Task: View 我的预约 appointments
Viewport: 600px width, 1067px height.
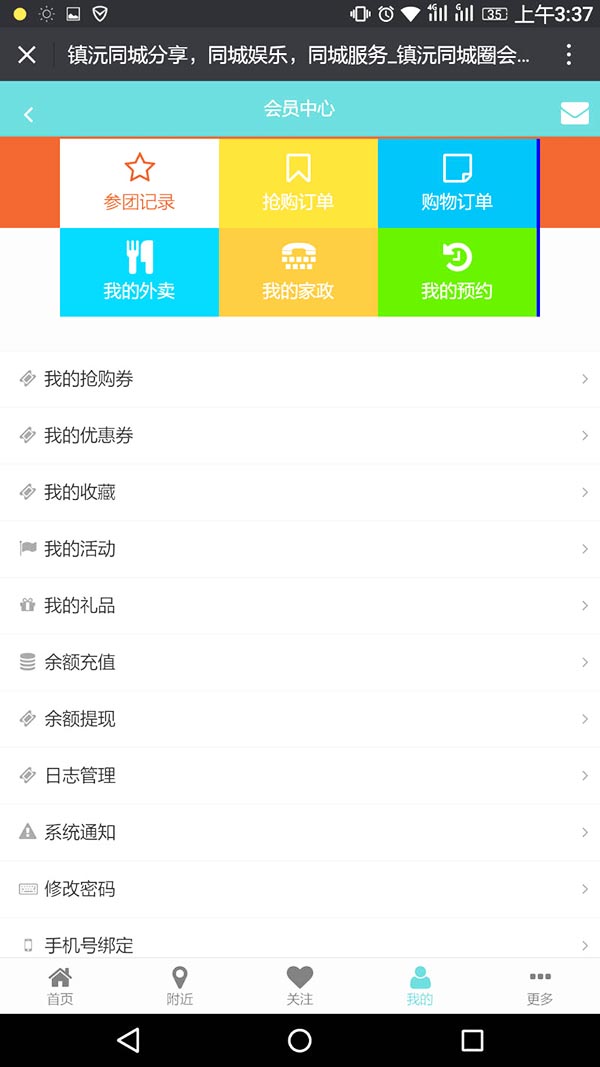Action: coord(457,272)
